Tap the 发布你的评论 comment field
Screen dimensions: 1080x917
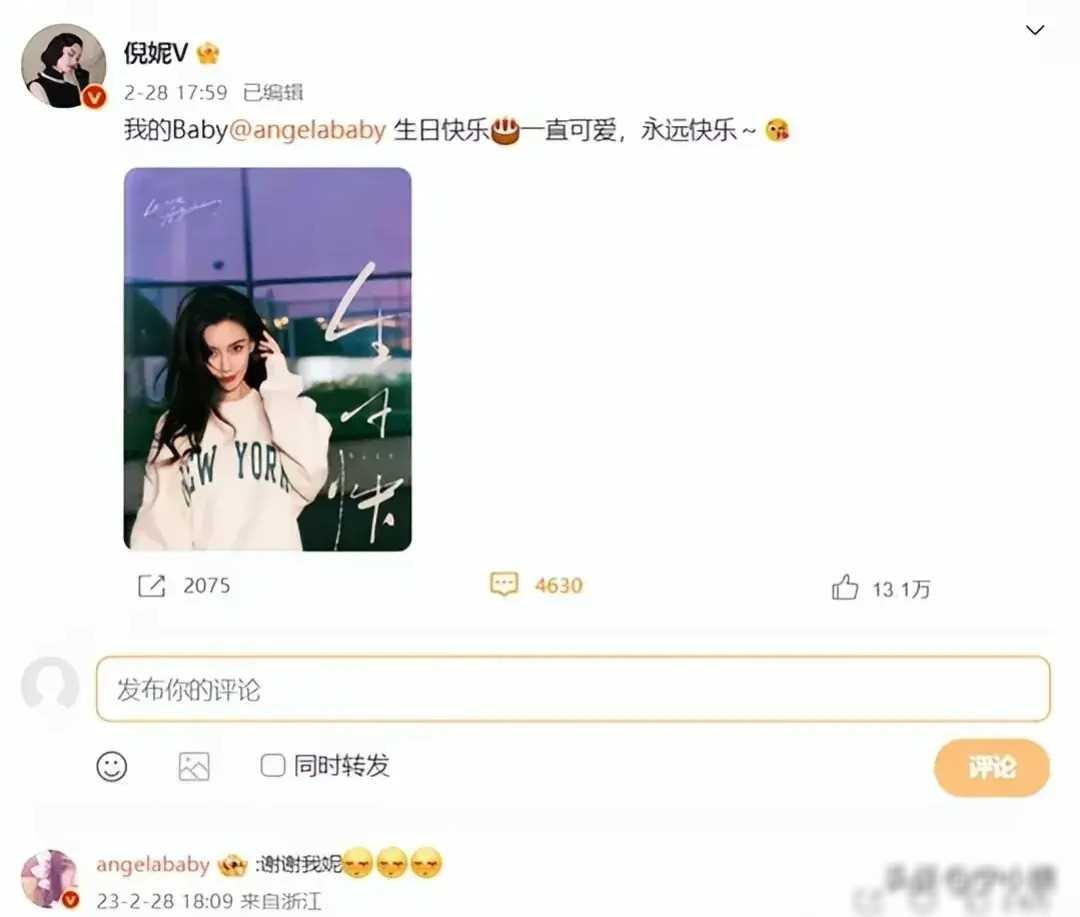(x=572, y=689)
